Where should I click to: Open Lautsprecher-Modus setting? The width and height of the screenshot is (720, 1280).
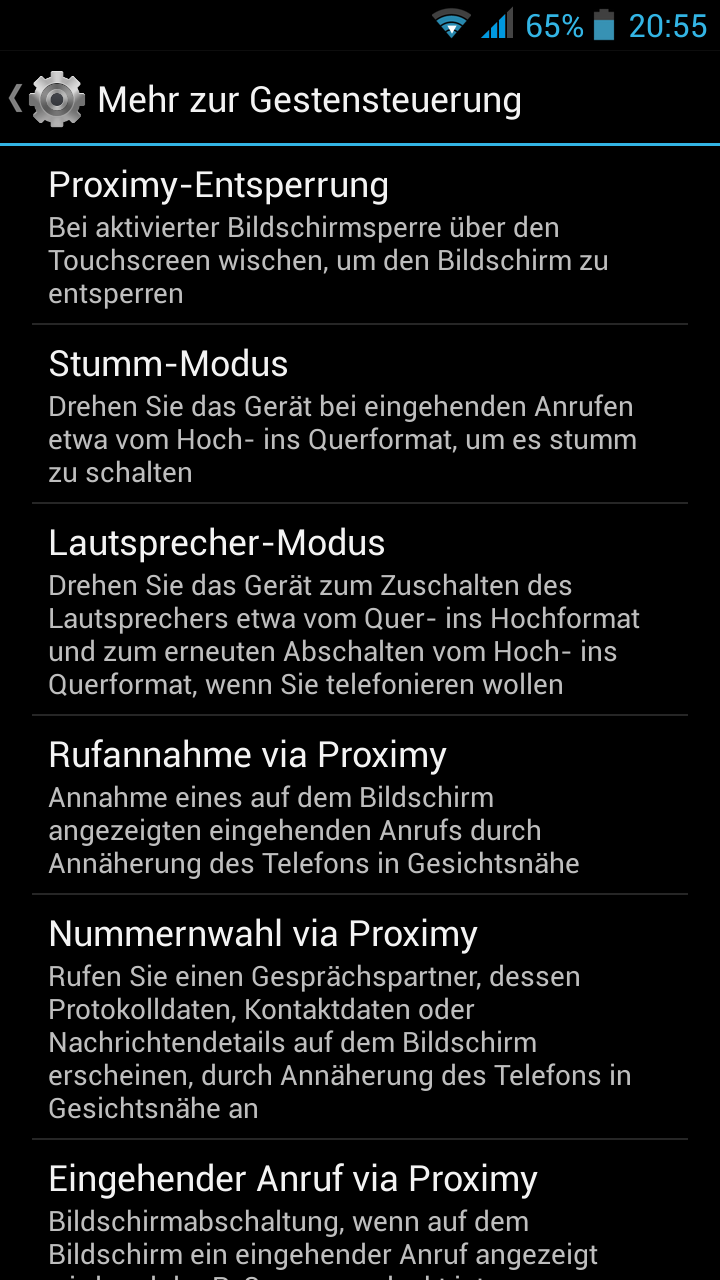point(360,610)
